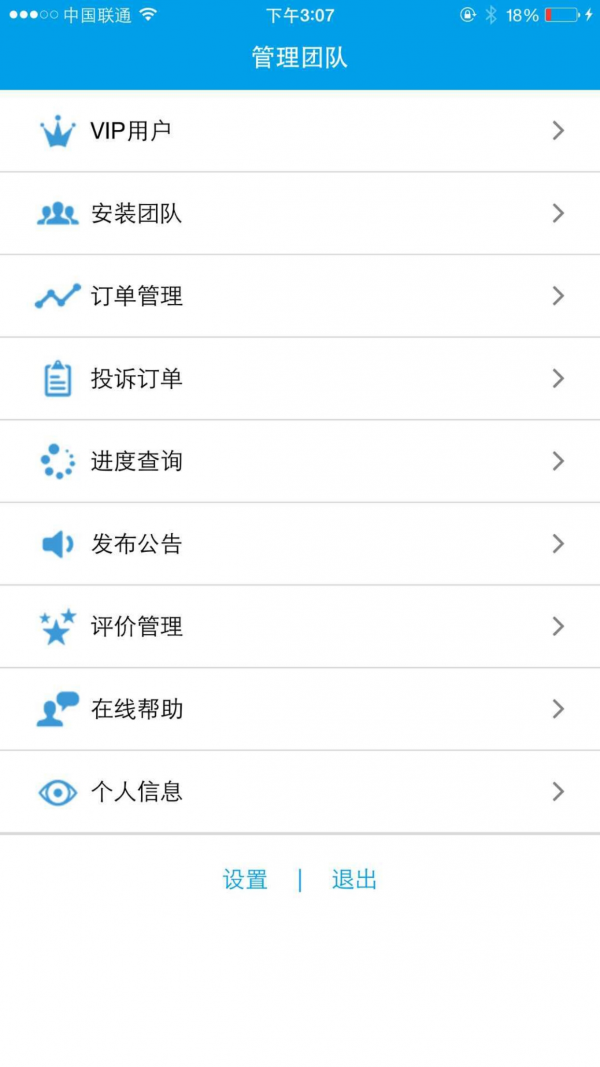Open 安装团队 (installation team)
Image resolution: width=600 pixels, height=1067 pixels.
[x=300, y=213]
